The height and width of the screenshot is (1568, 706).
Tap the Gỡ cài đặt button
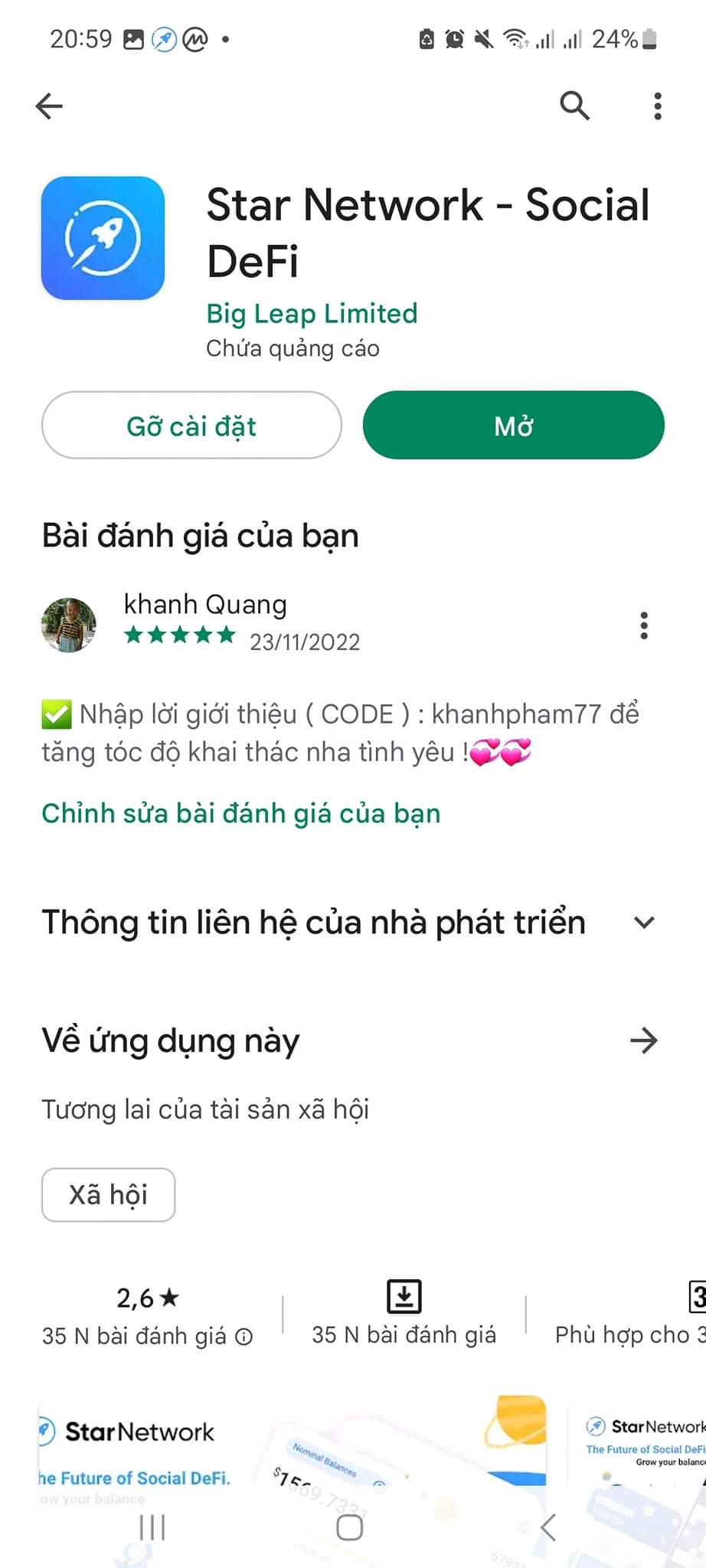191,426
